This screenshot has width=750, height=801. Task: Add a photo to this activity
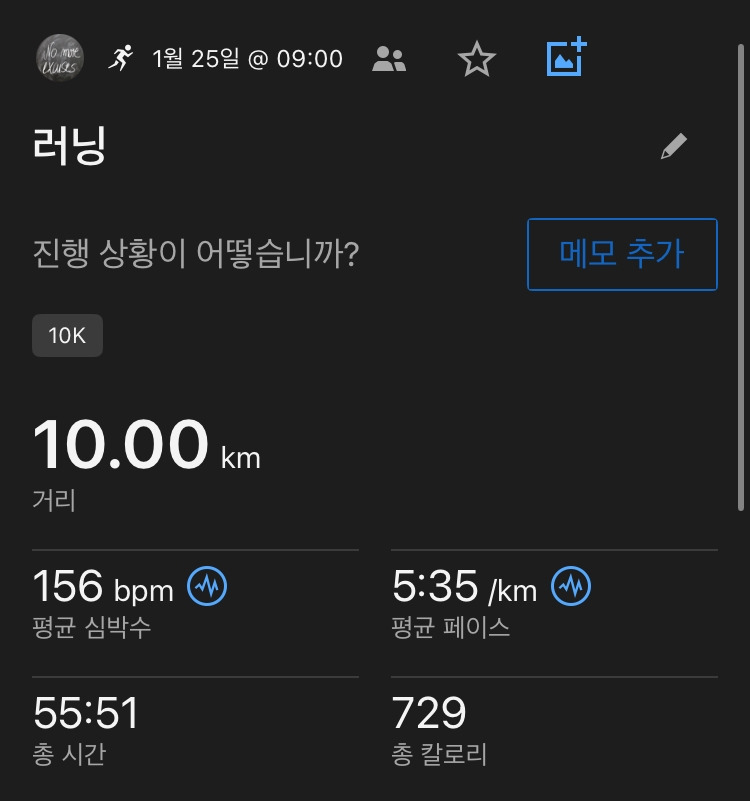[566, 58]
